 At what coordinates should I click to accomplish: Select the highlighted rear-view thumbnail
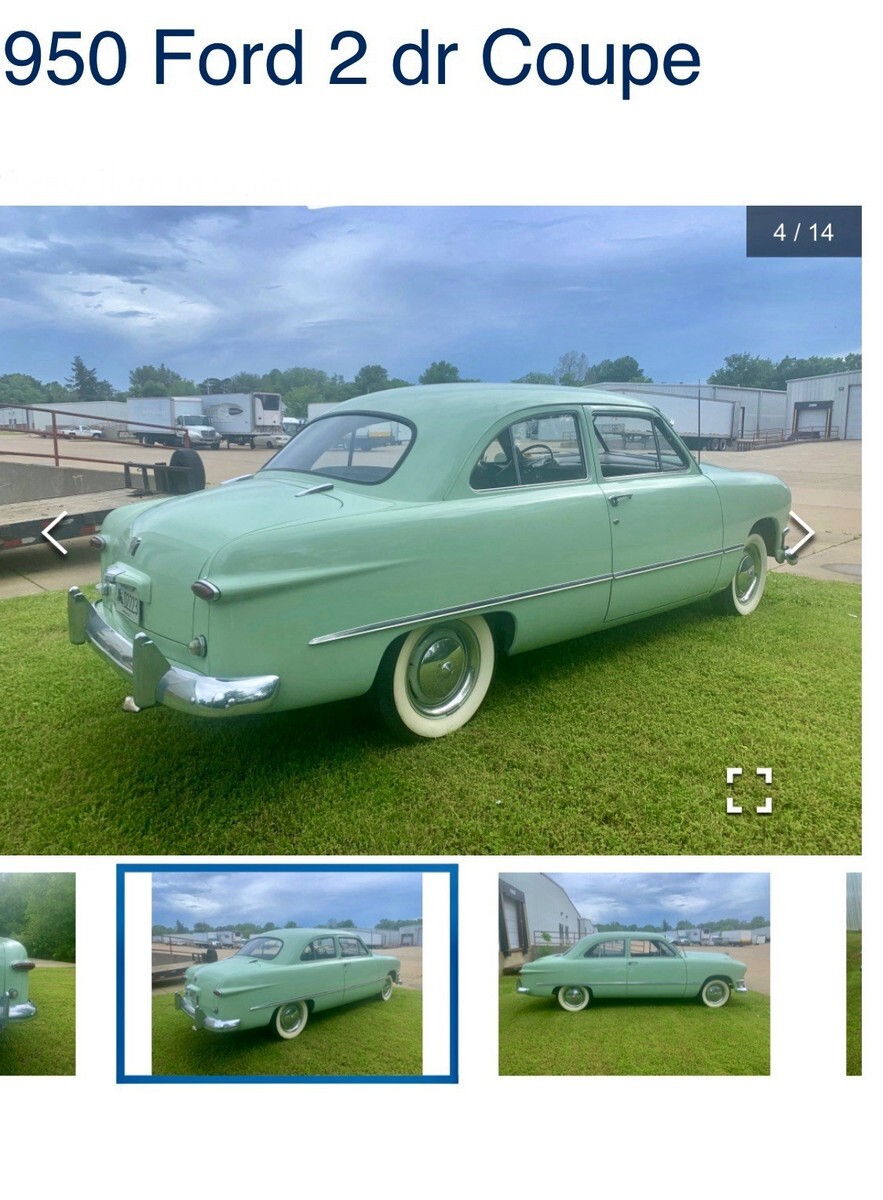click(287, 973)
